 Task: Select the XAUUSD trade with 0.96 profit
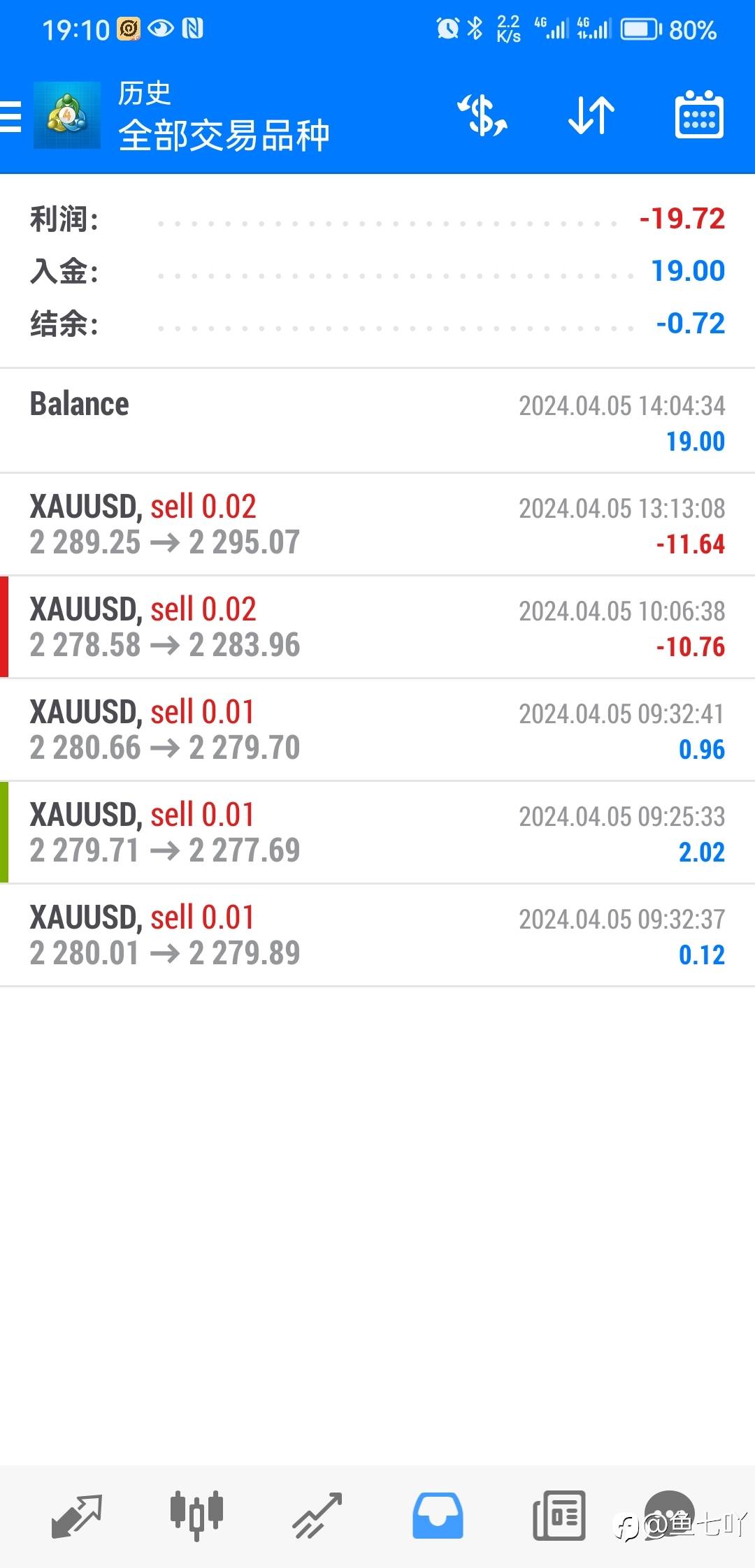click(377, 729)
